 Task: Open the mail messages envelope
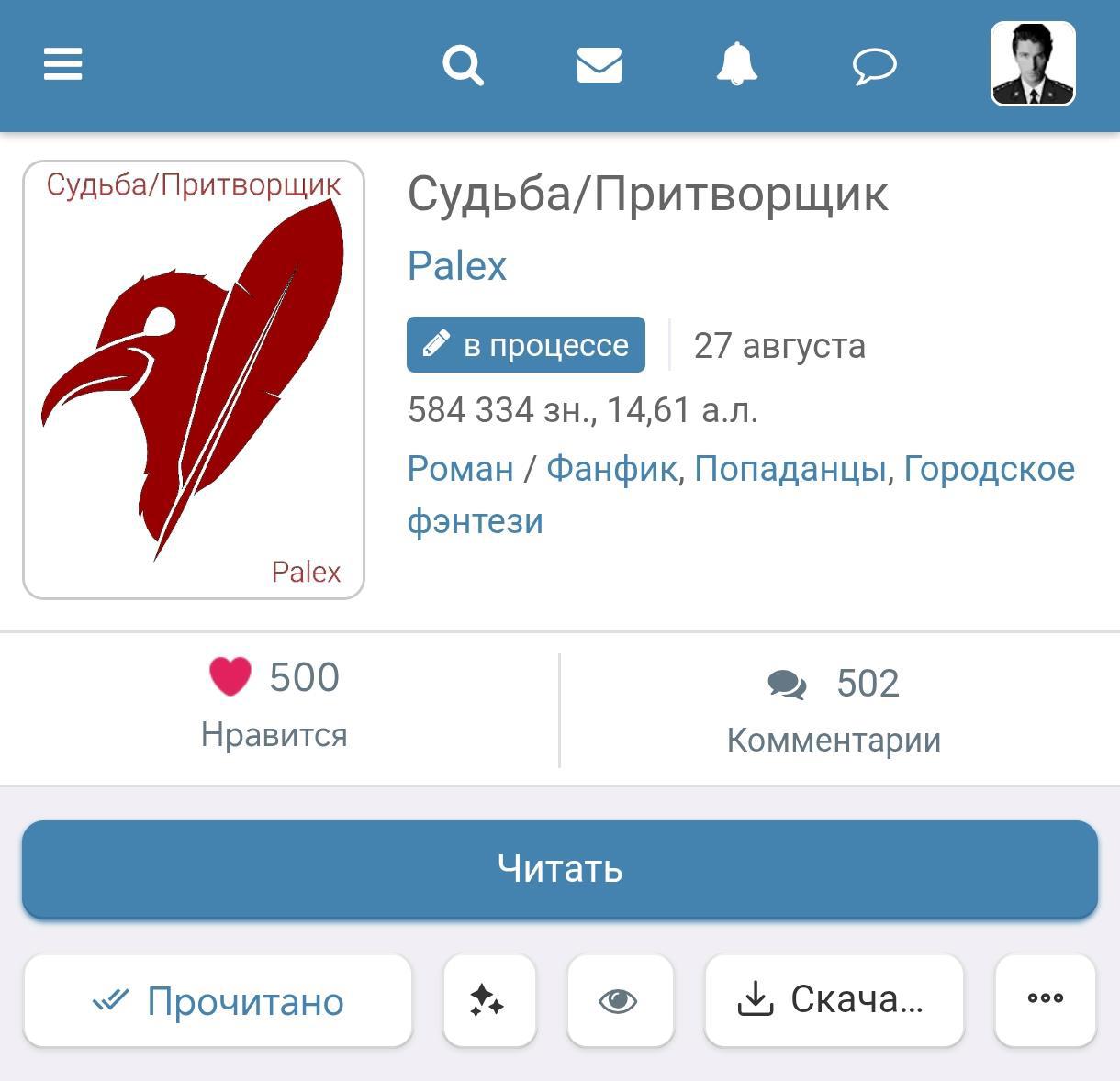click(x=599, y=65)
